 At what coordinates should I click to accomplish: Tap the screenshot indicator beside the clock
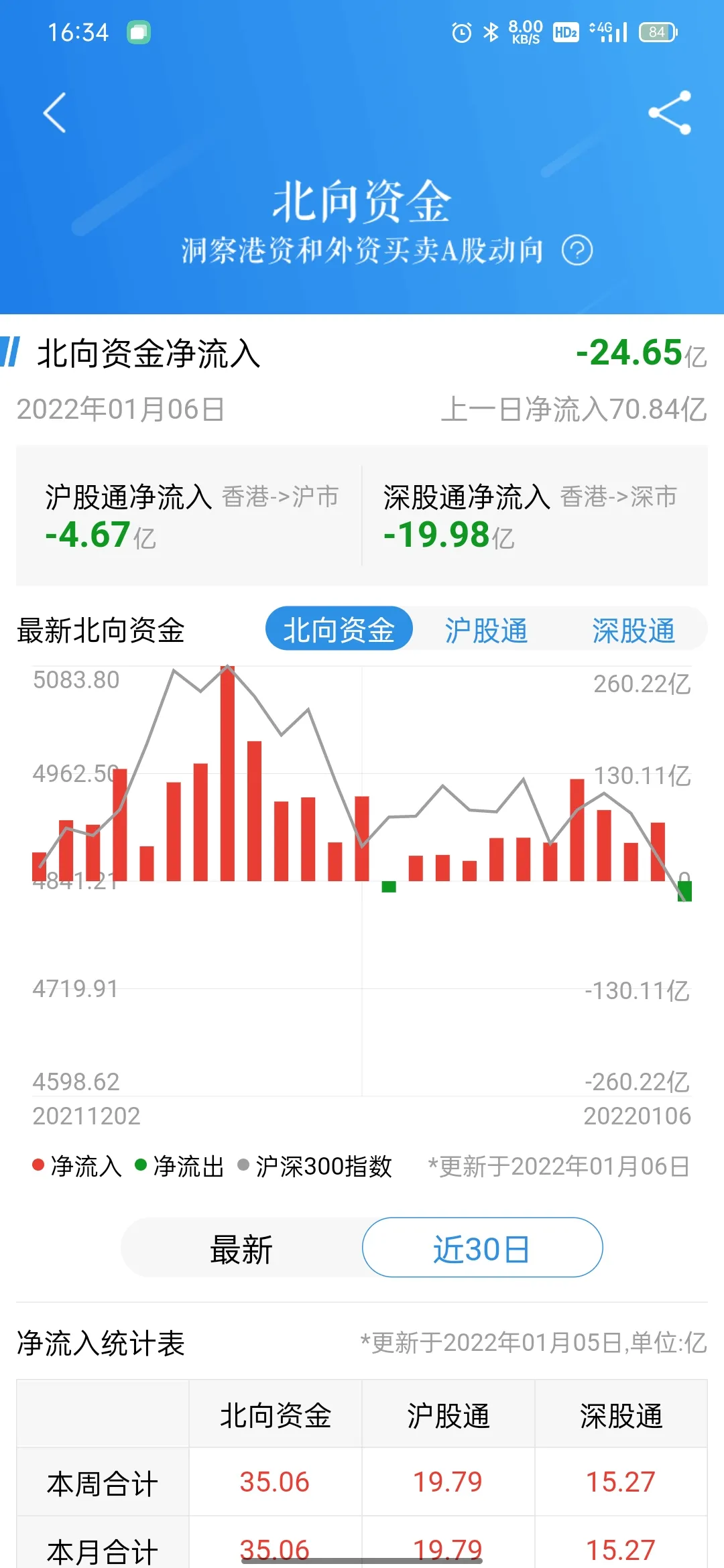coord(139,31)
